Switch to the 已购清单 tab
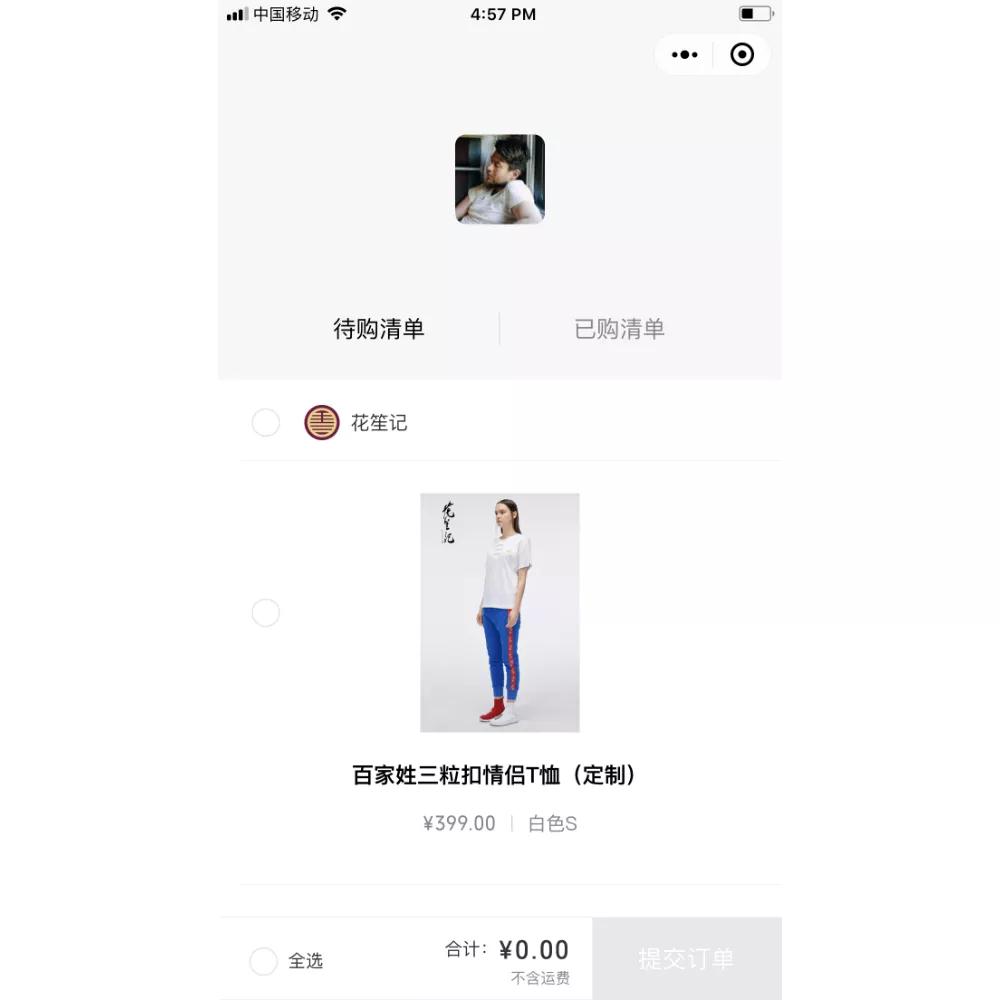Screen dimensions: 1000x1000 pos(619,329)
